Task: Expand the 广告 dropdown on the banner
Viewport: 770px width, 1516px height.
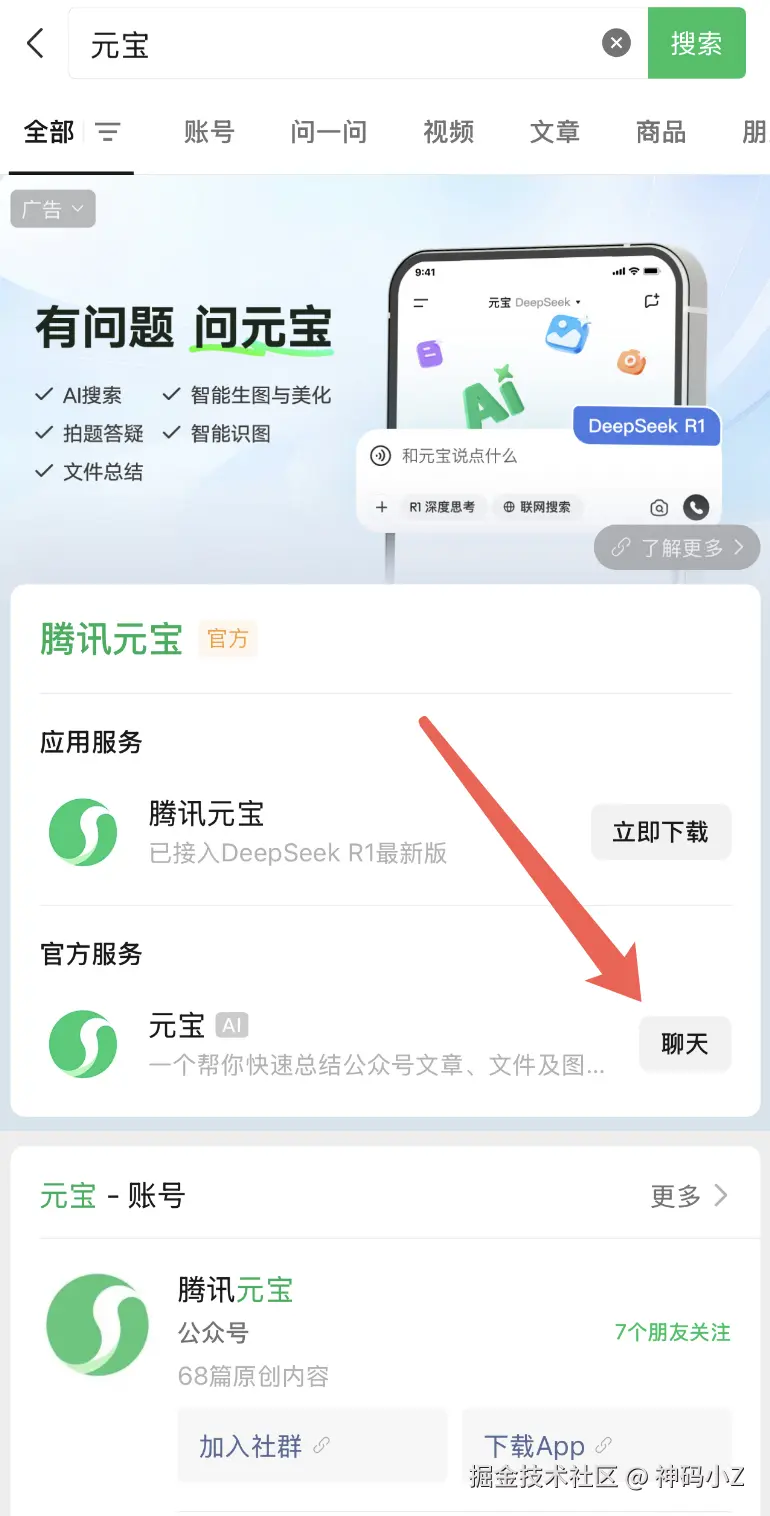Action: click(x=53, y=209)
